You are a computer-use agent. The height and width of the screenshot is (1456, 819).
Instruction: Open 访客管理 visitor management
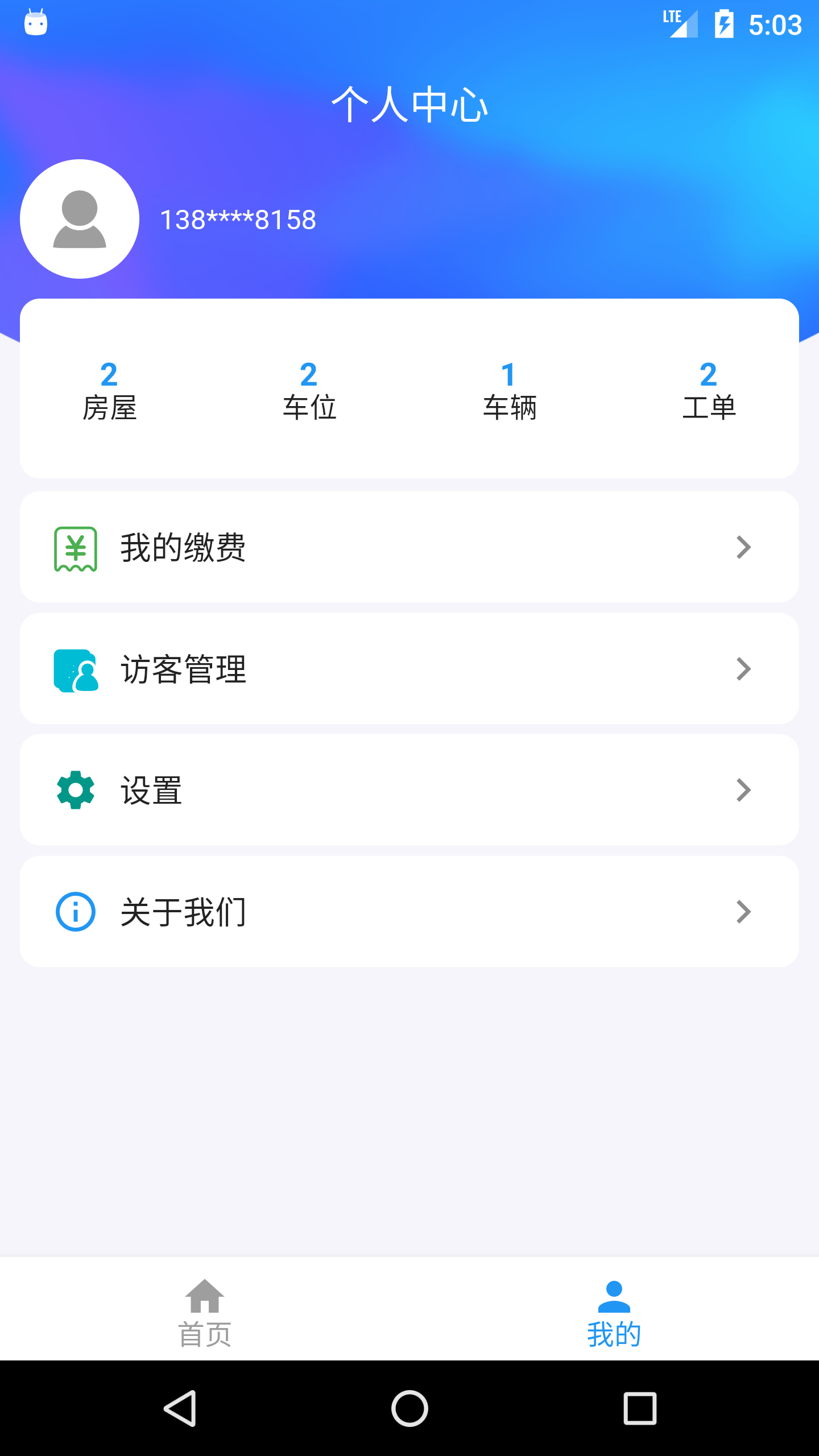409,669
